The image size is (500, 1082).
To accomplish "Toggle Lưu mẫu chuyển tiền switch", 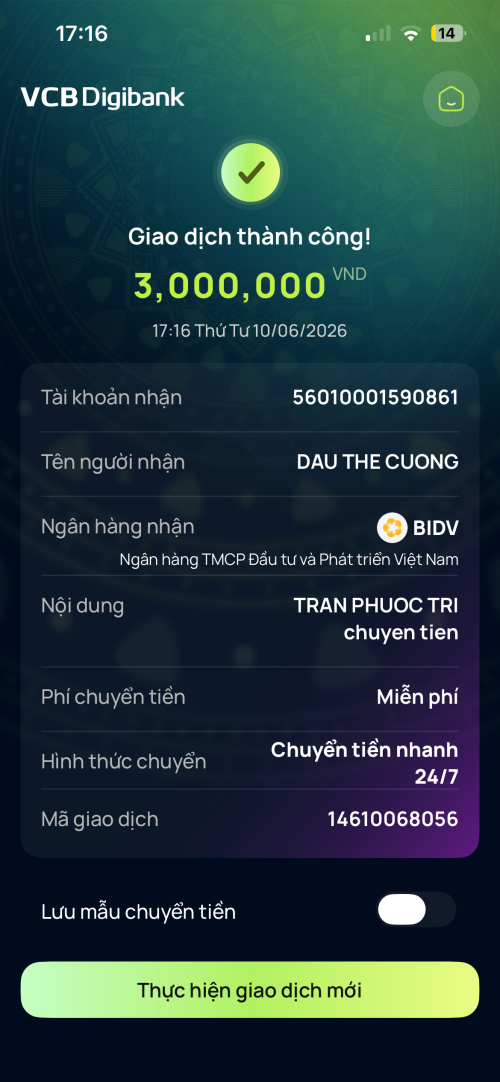I will coord(416,909).
